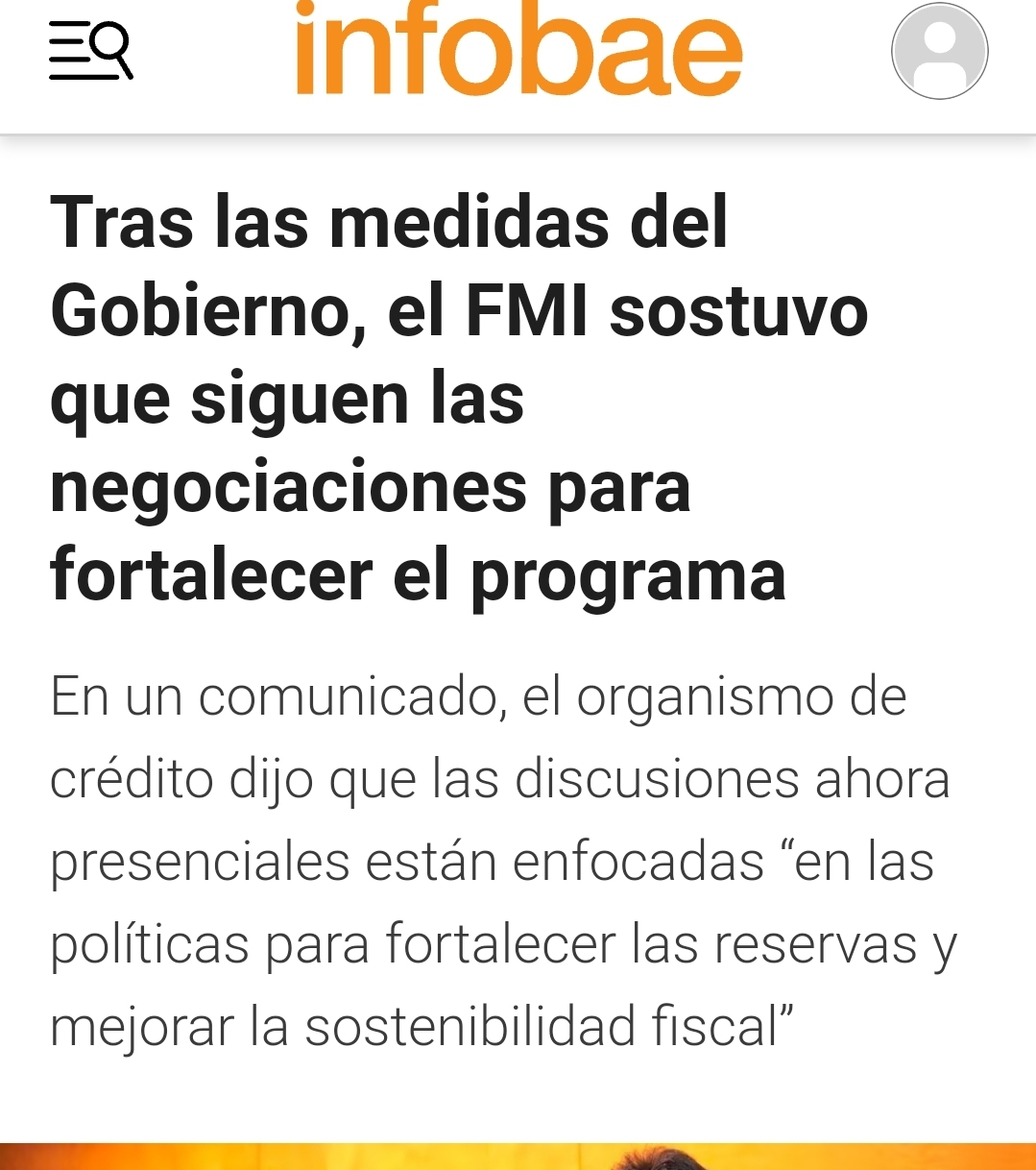This screenshot has width=1036, height=1170.
Task: Open the user profile avatar
Action: pos(939,52)
